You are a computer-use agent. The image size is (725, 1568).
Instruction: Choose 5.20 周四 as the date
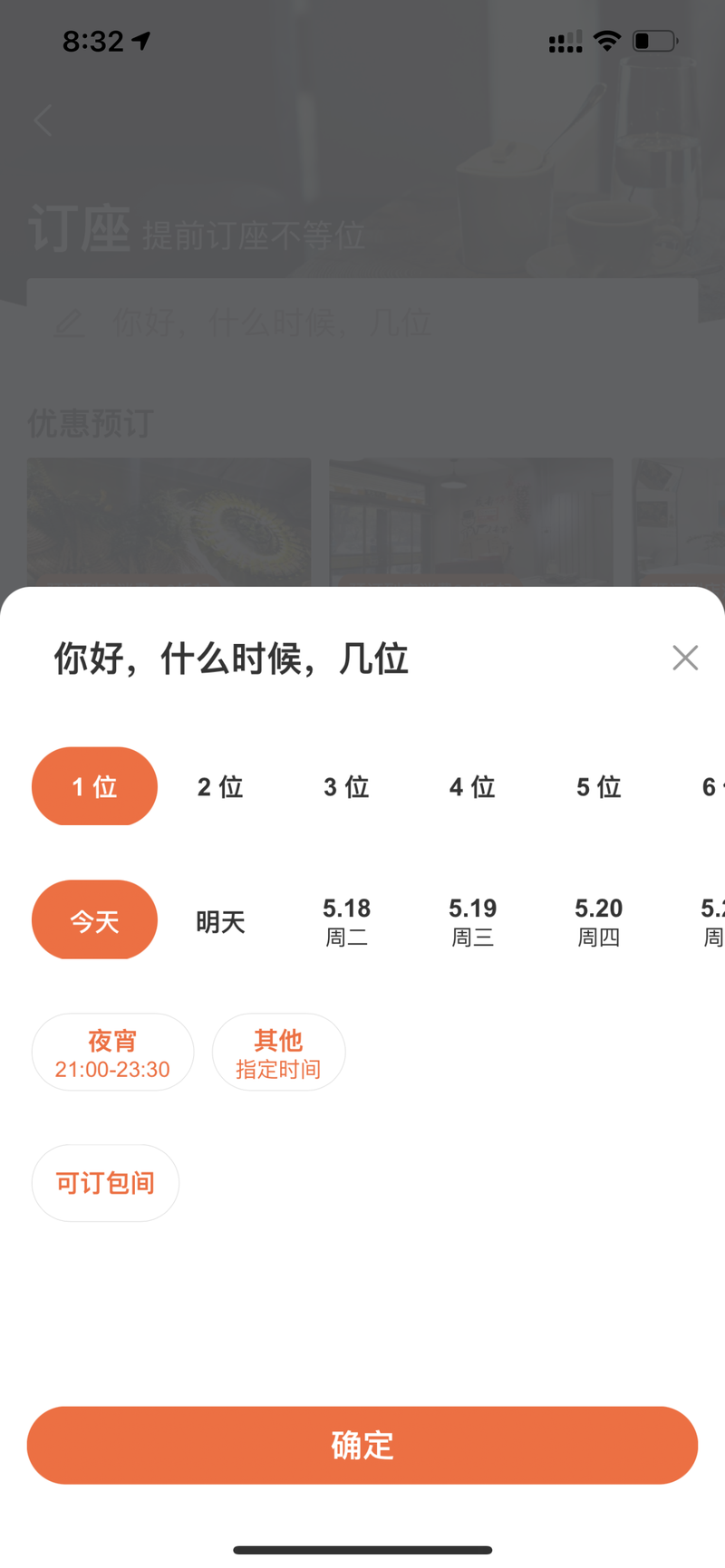[x=598, y=921]
